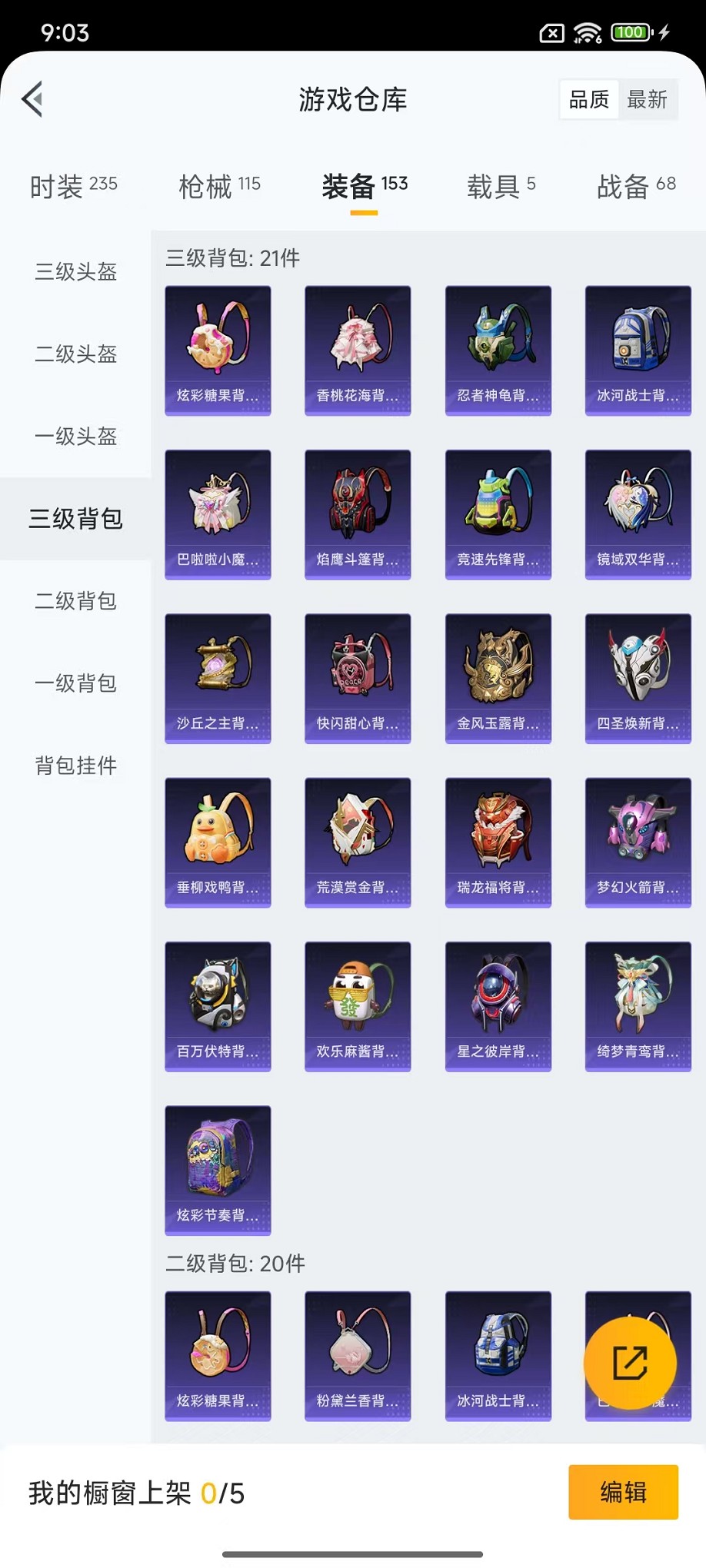Select 一级头盔 in the sidebar
Screen dimensions: 706x1568
[75, 437]
